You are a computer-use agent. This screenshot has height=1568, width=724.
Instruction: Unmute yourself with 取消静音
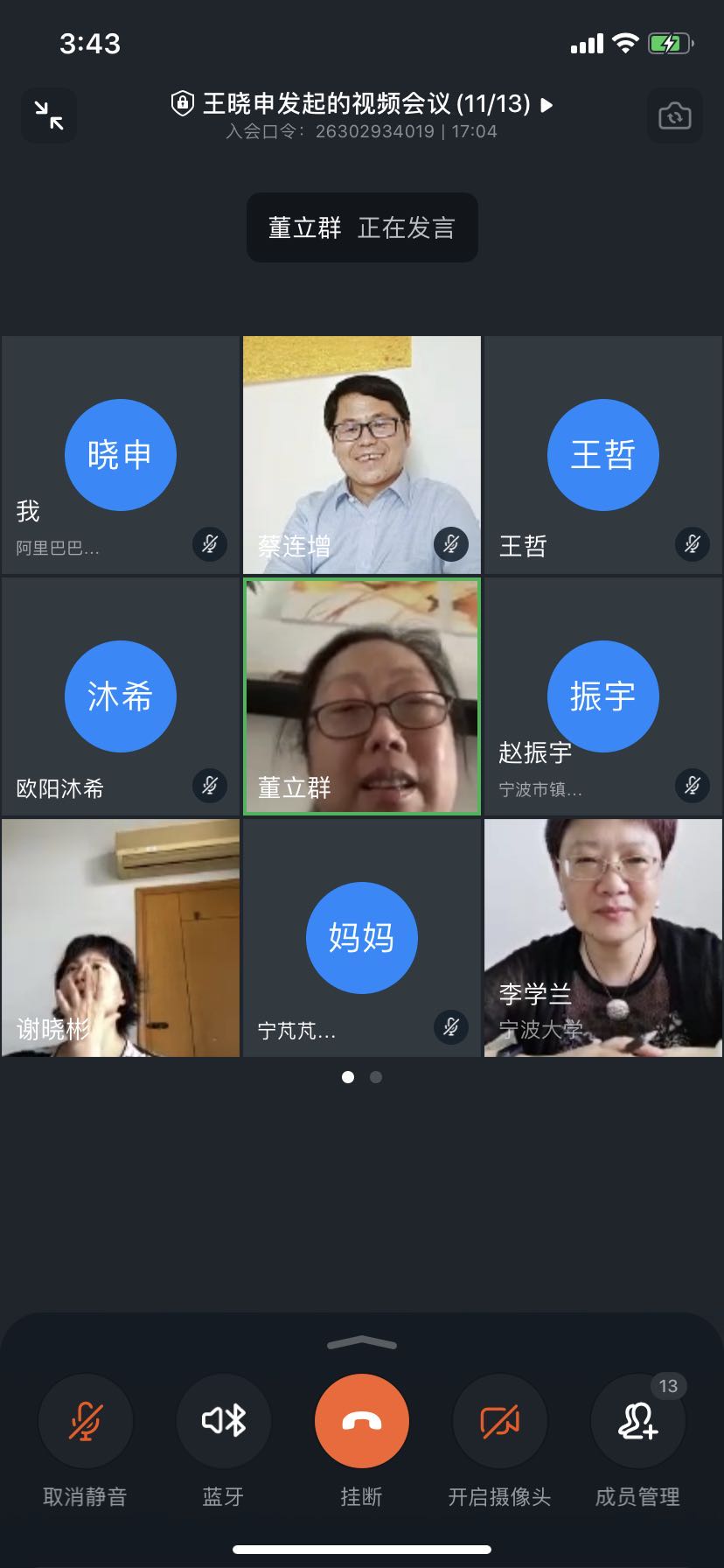pos(85,1421)
